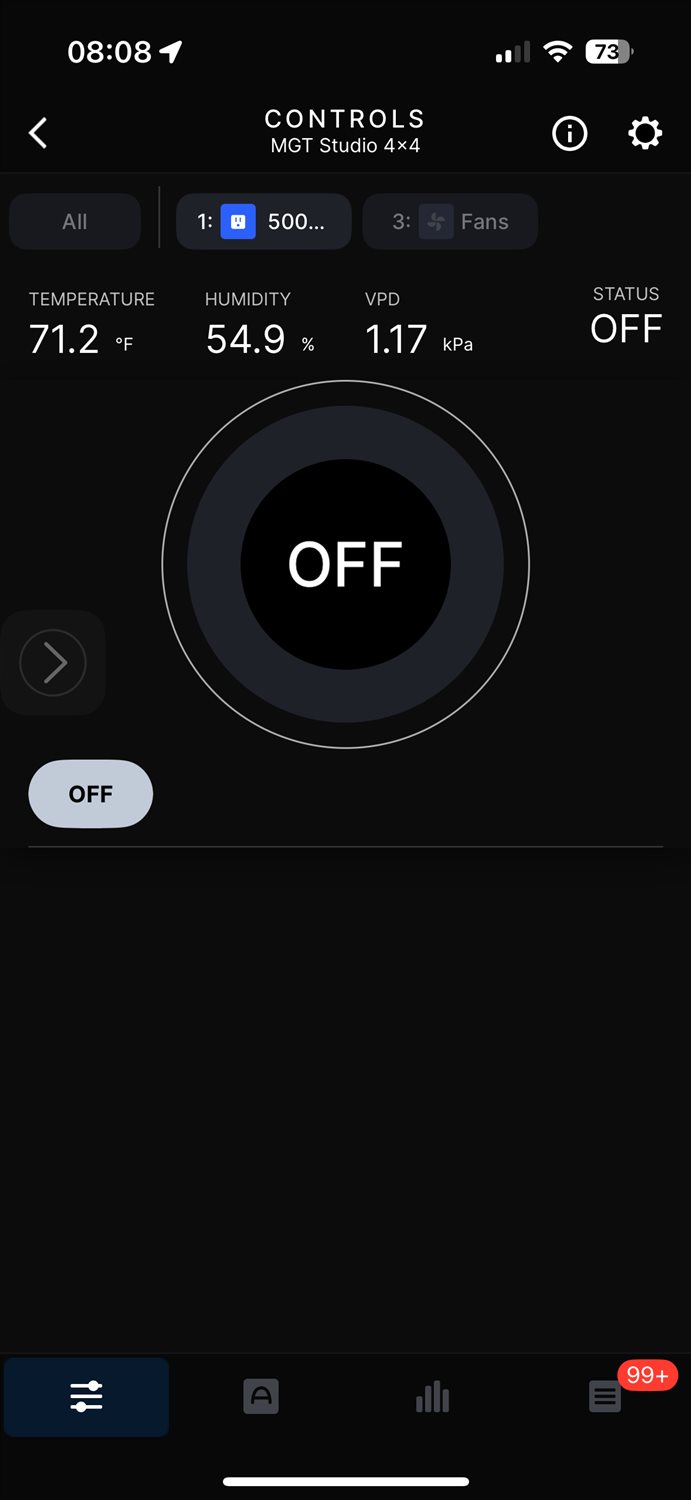Select the All ports chip
Screen dimensions: 691x1500
[x=75, y=222]
